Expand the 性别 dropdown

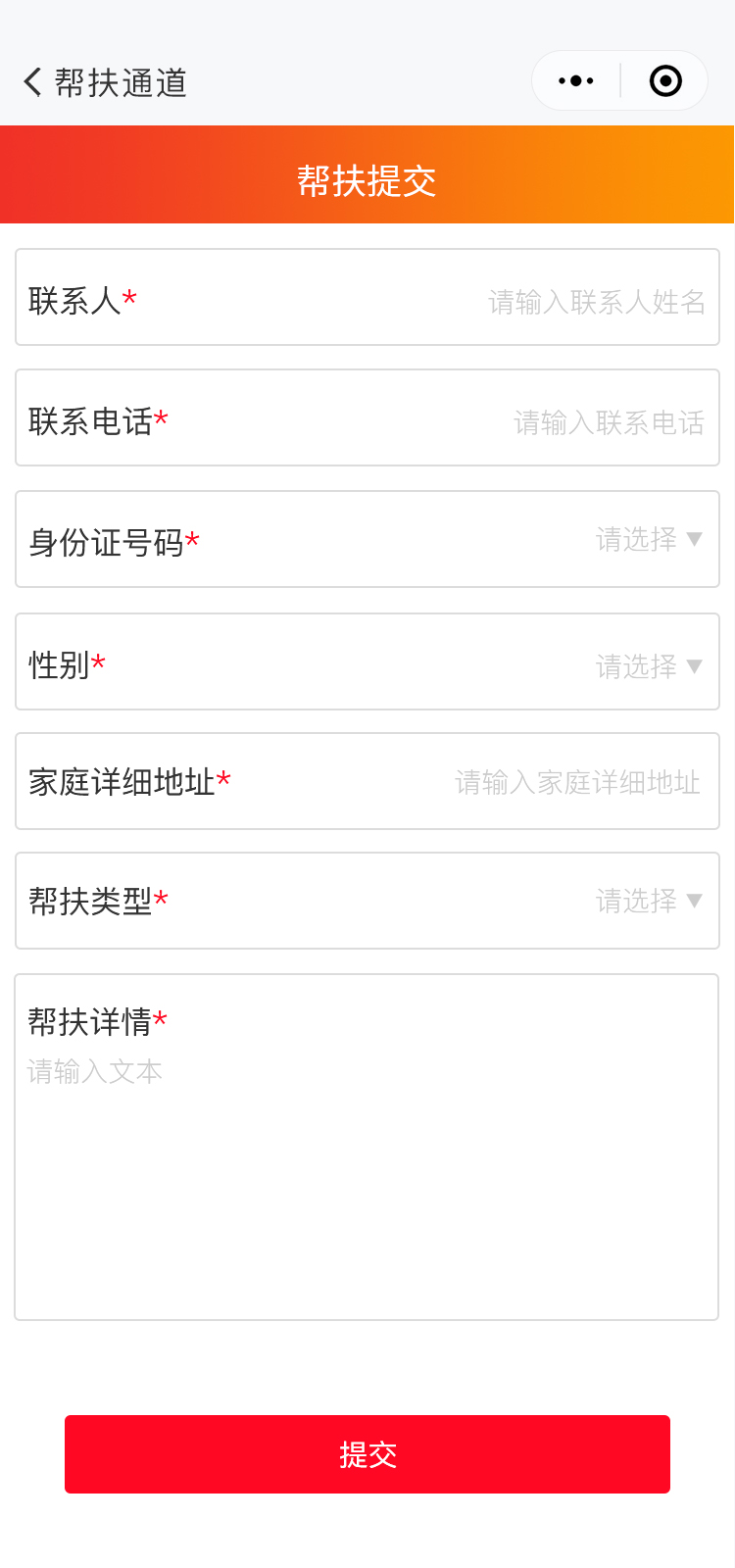pos(649,666)
